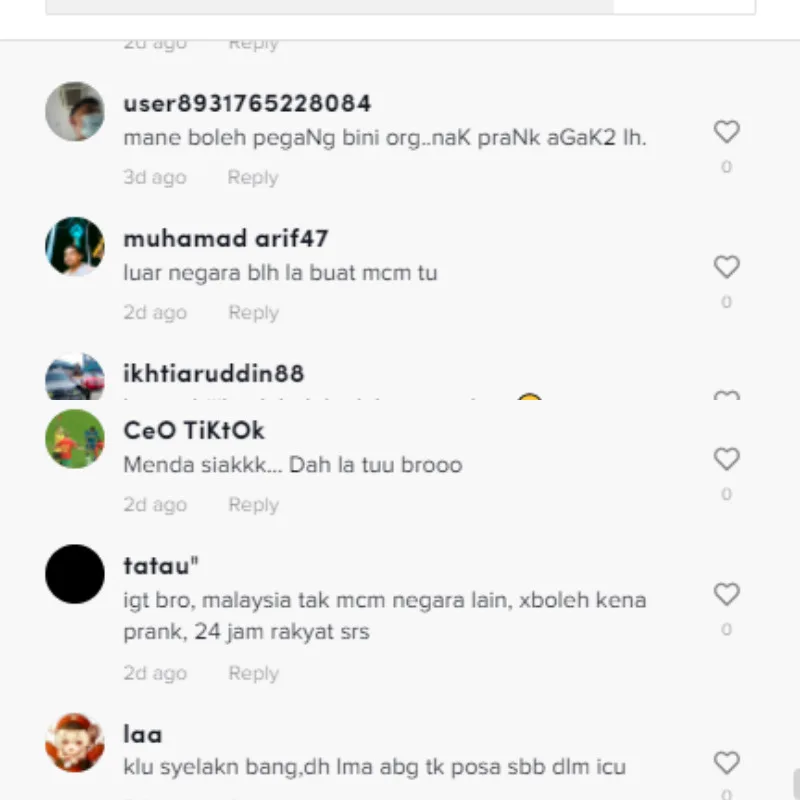Reply to user8931765228084's comment

[252, 177]
